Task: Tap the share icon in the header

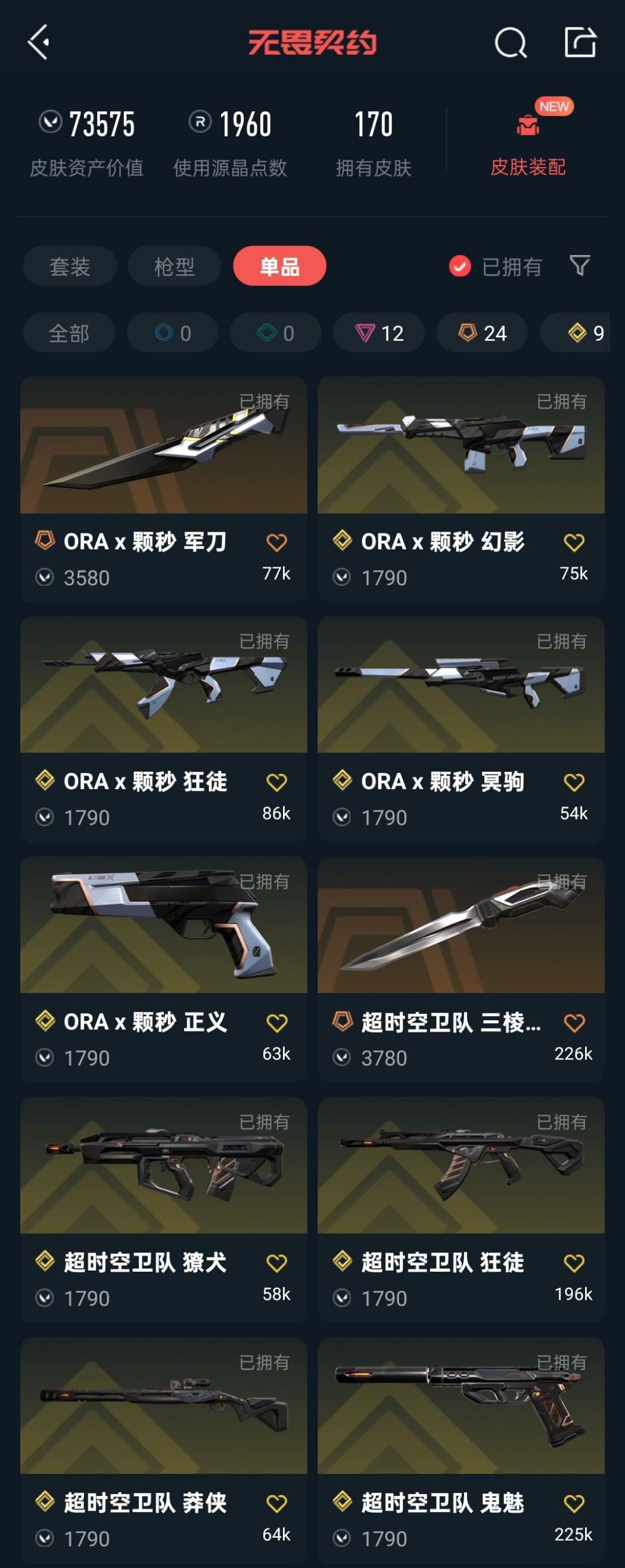Action: coord(579,42)
